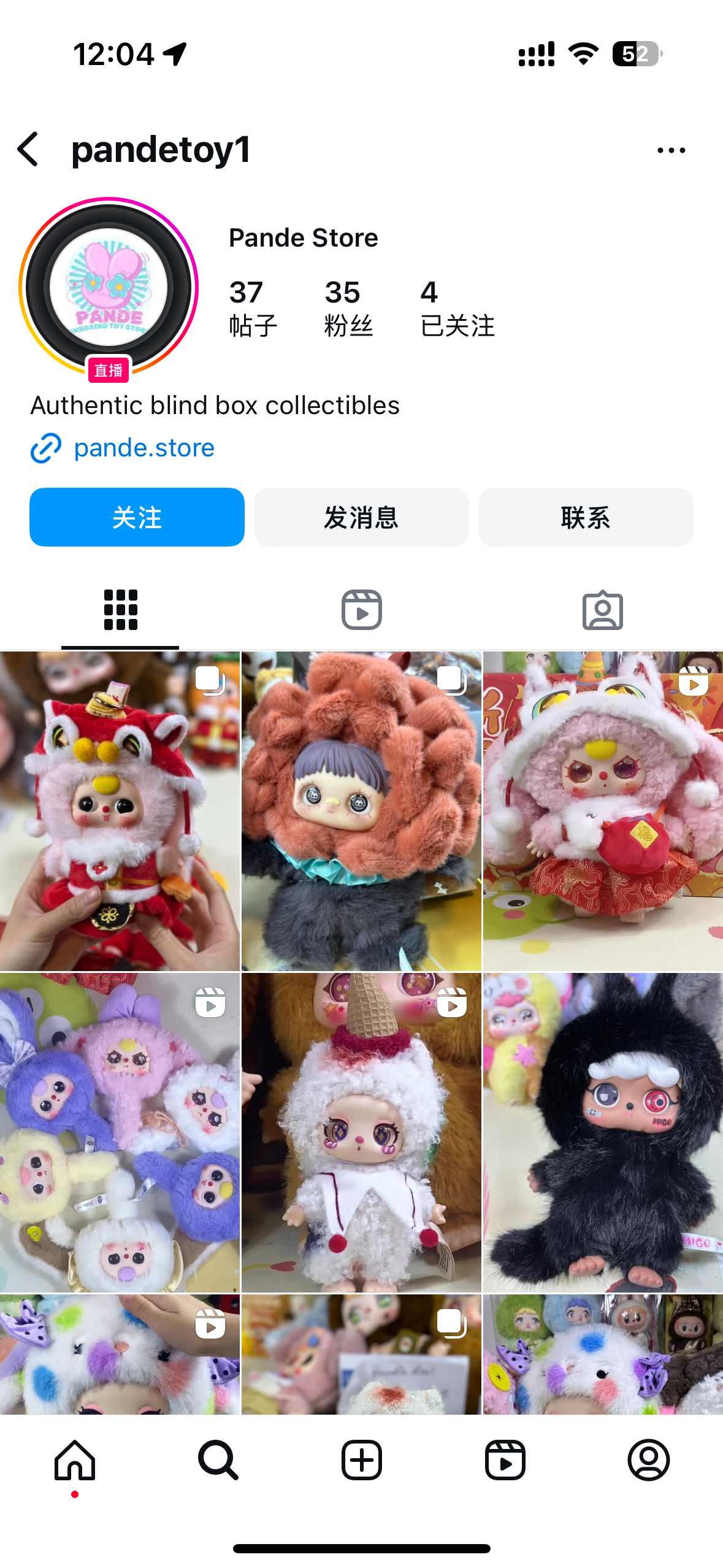Tap the 联系 contact button
The image size is (723, 1568).
586,517
